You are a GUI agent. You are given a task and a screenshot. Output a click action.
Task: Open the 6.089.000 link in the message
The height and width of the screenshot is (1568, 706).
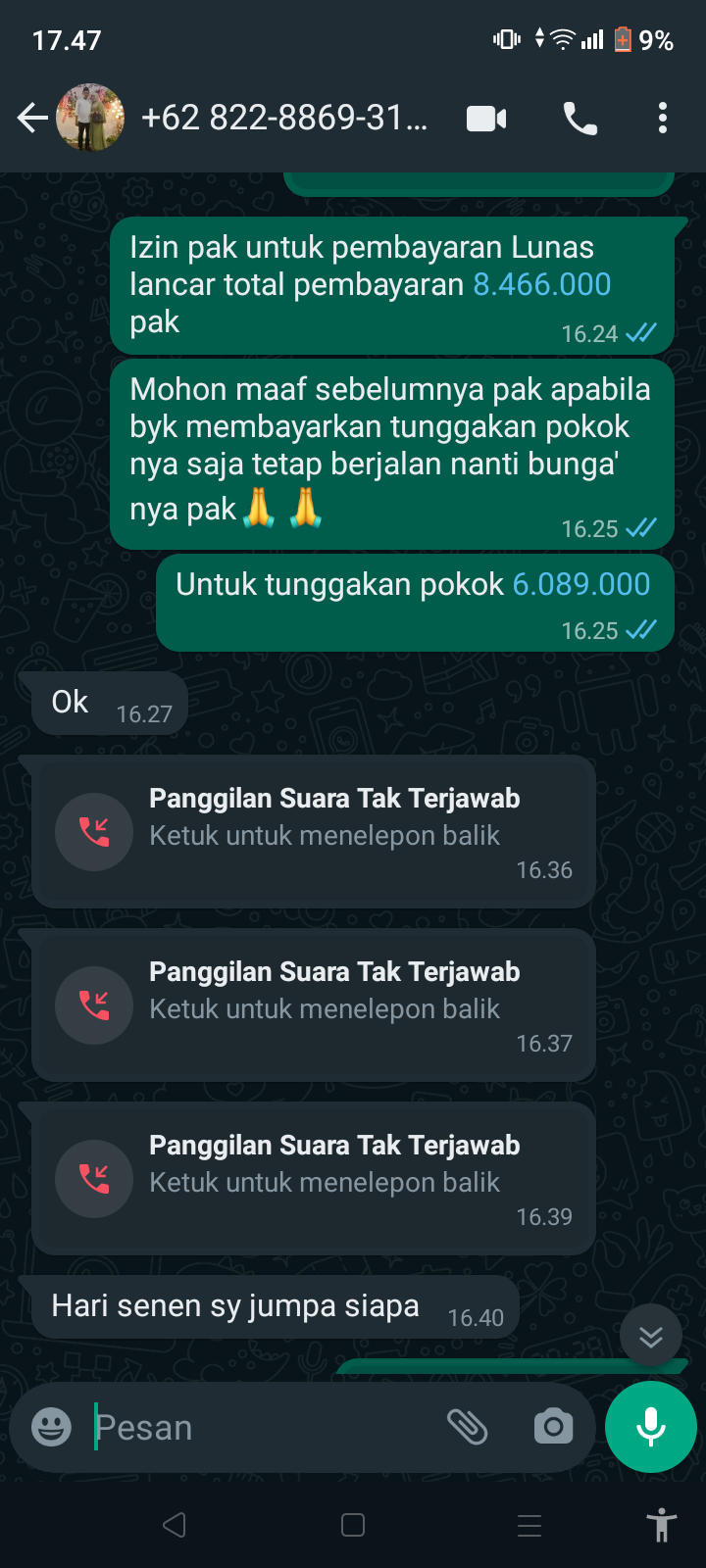pos(581,584)
